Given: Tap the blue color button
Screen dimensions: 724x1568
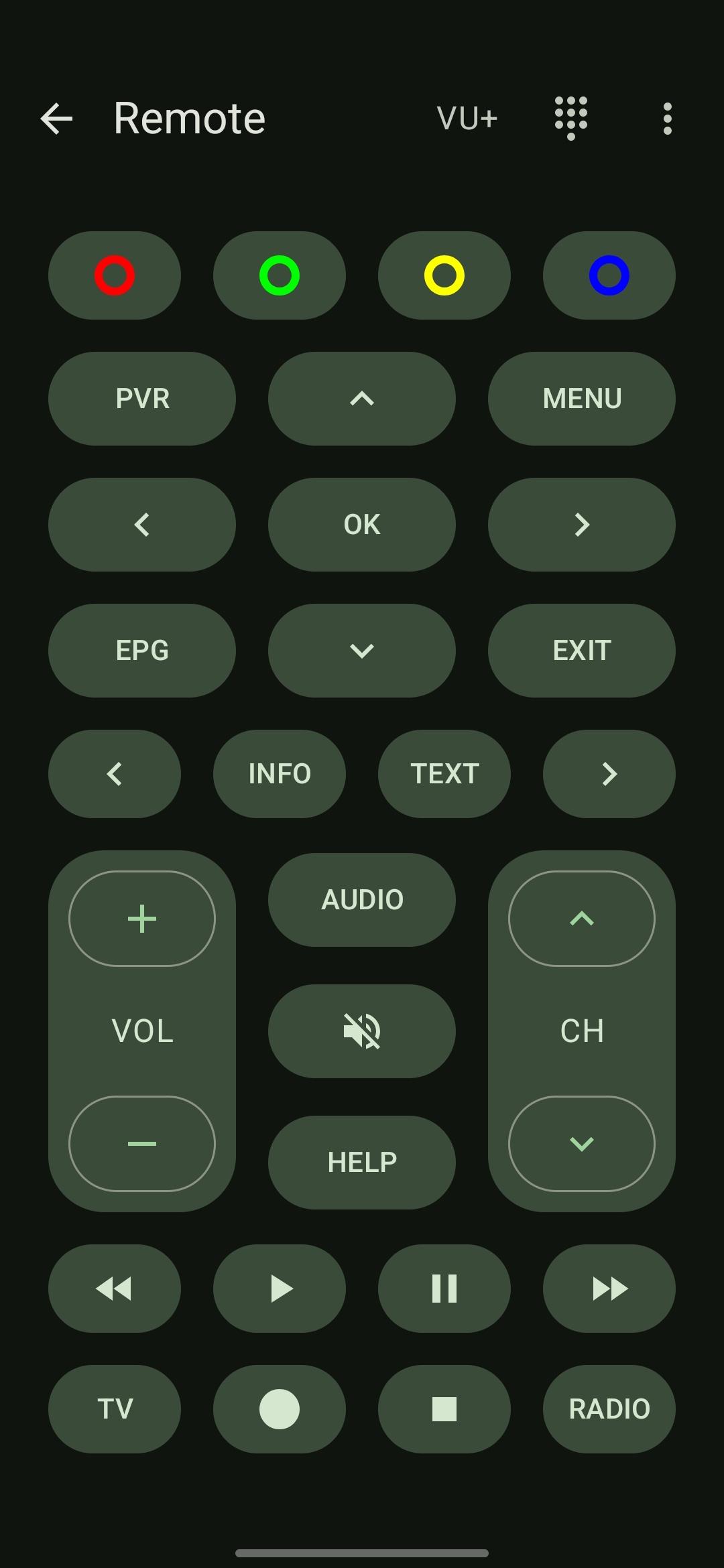Looking at the screenshot, I should tap(609, 275).
